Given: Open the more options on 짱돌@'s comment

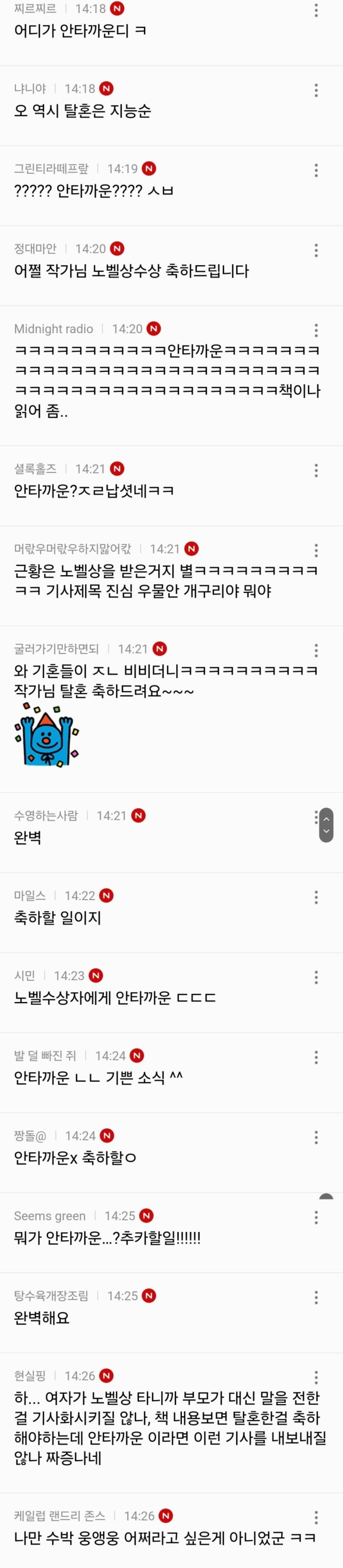Looking at the screenshot, I should [316, 1136].
